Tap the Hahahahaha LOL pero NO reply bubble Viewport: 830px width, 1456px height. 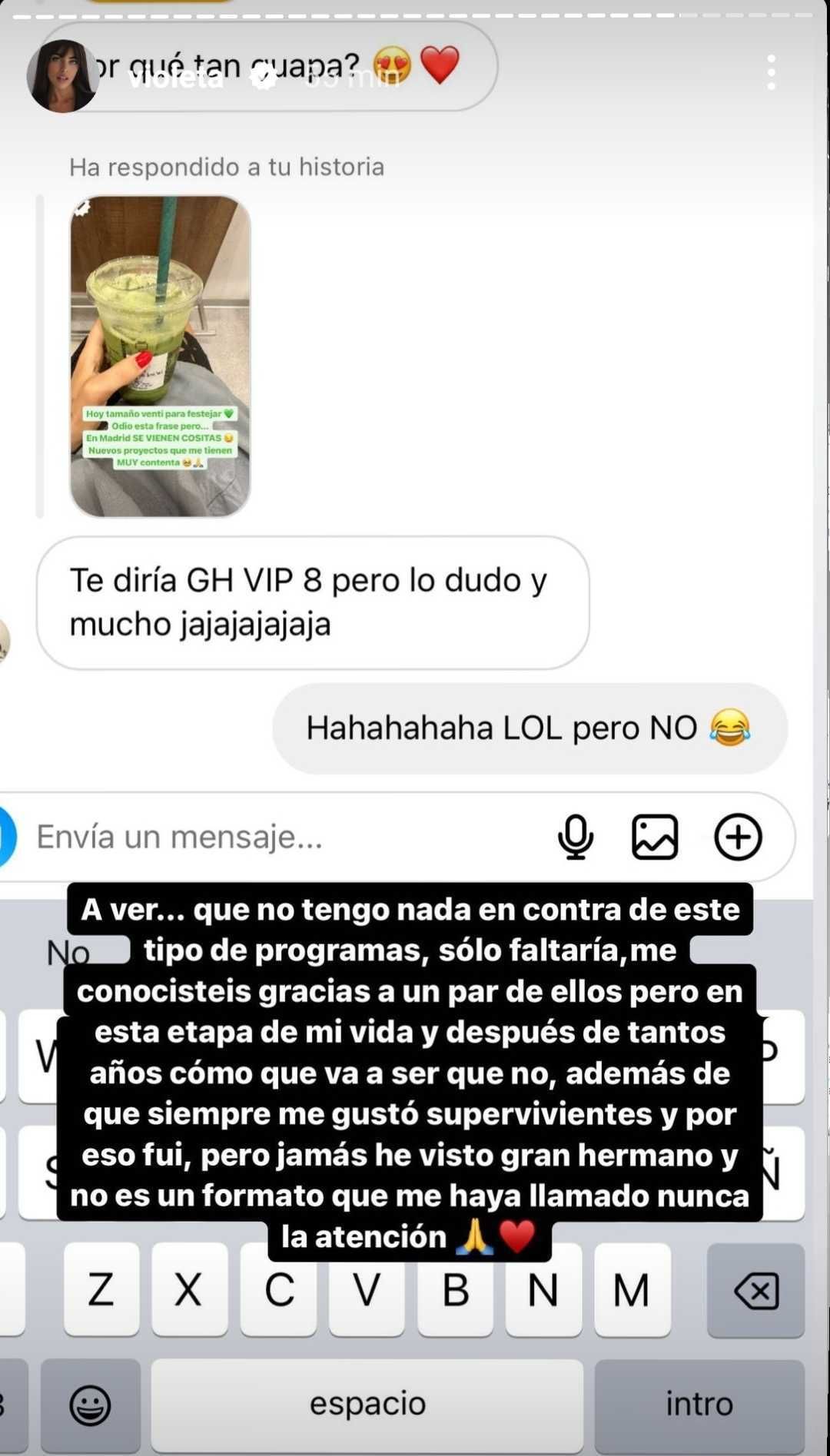pyautogui.click(x=529, y=727)
